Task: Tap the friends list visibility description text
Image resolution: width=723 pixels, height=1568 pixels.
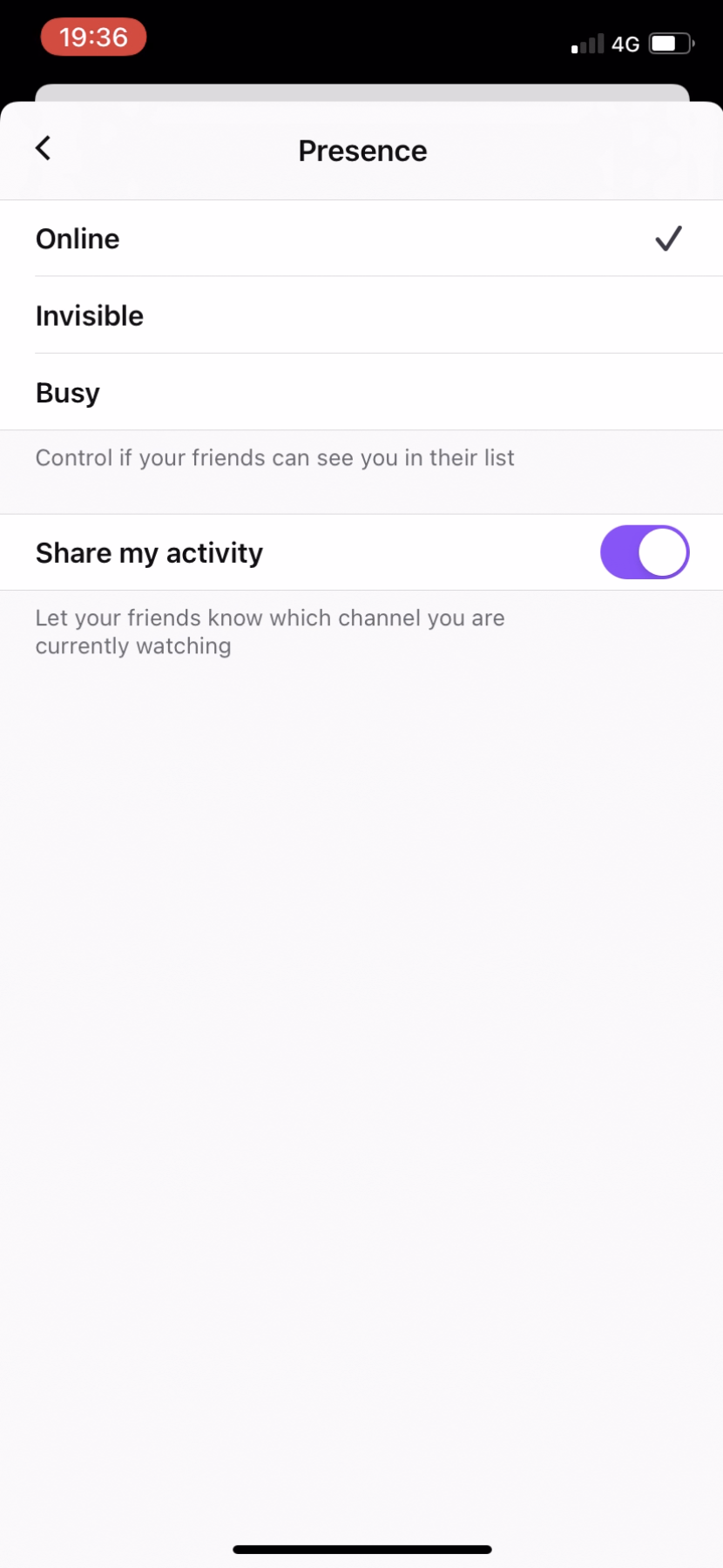Action: 274,457
